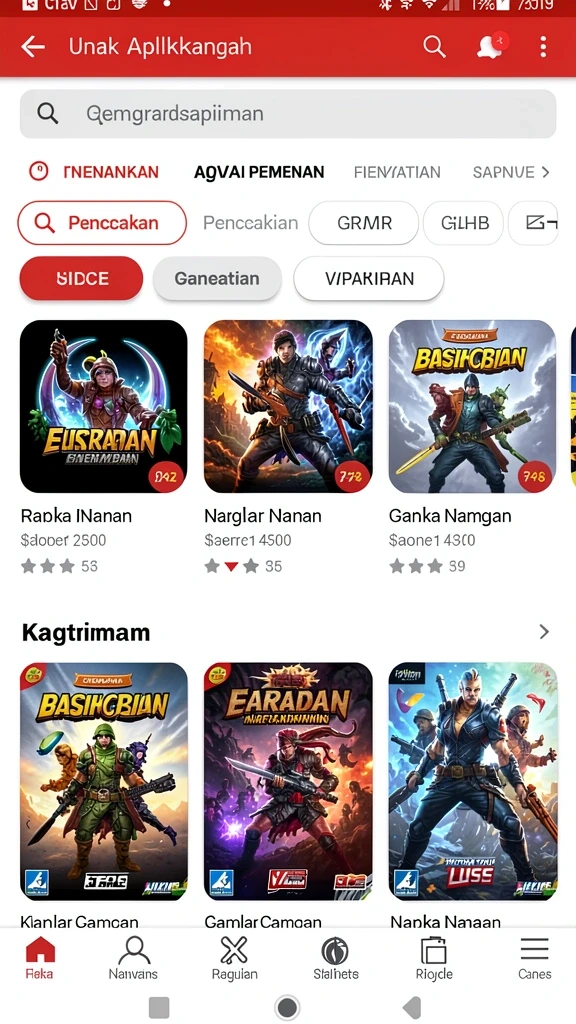576x1024 pixels.
Task: Select the GRMR chip
Action: 364,223
